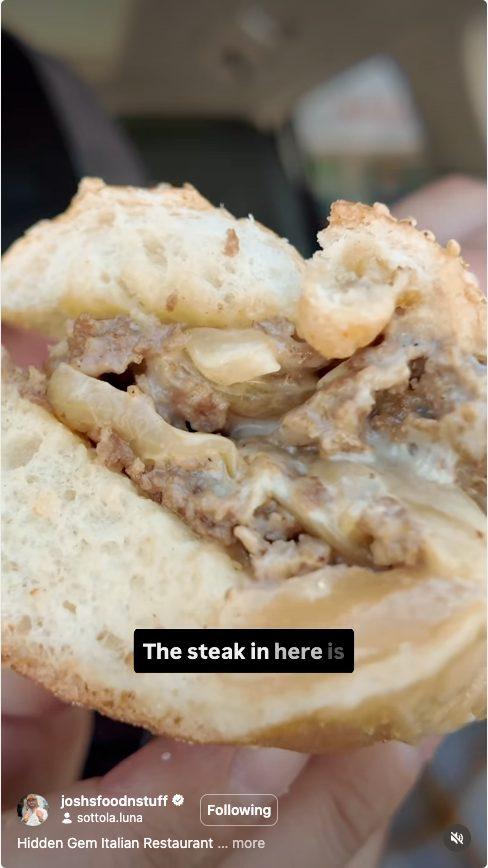
Task: Expand caption with more
Action: pos(248,843)
